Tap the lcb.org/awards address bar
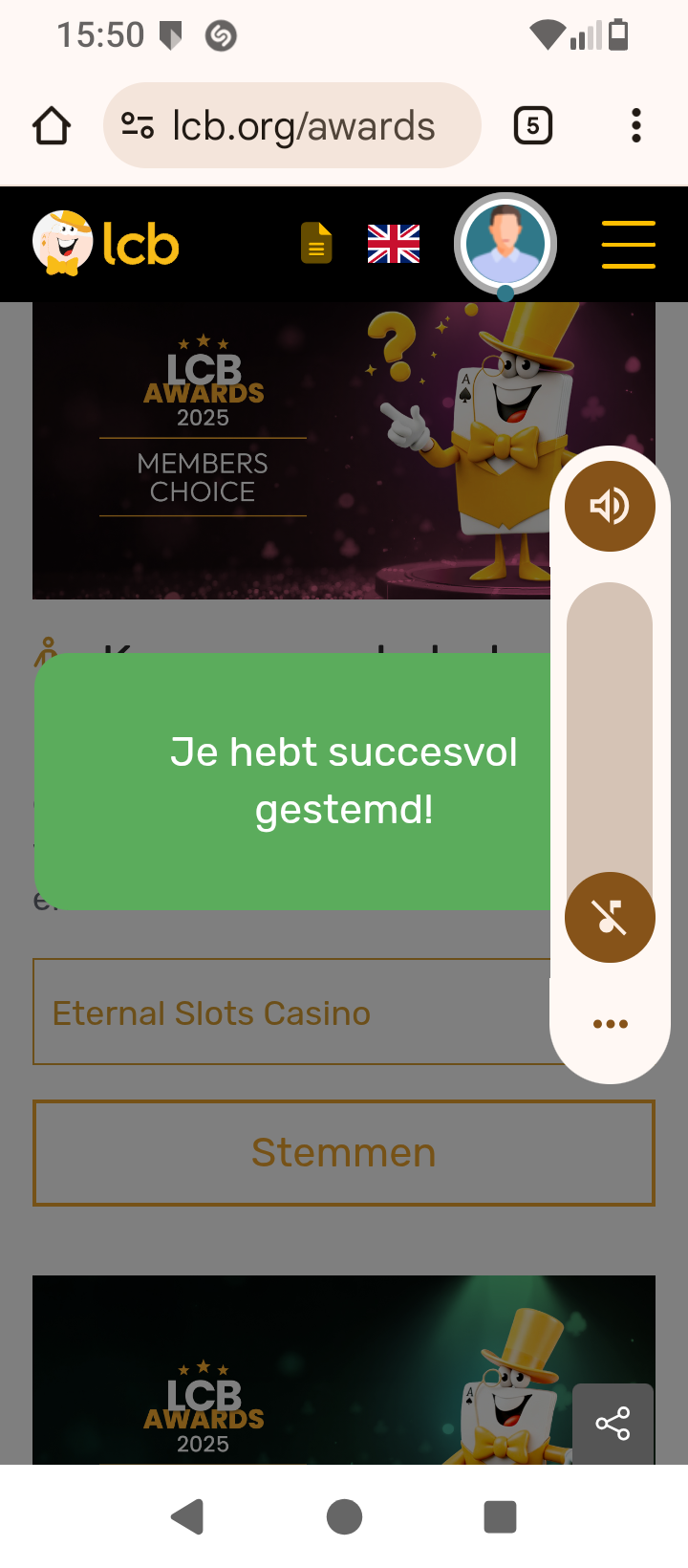 (291, 126)
